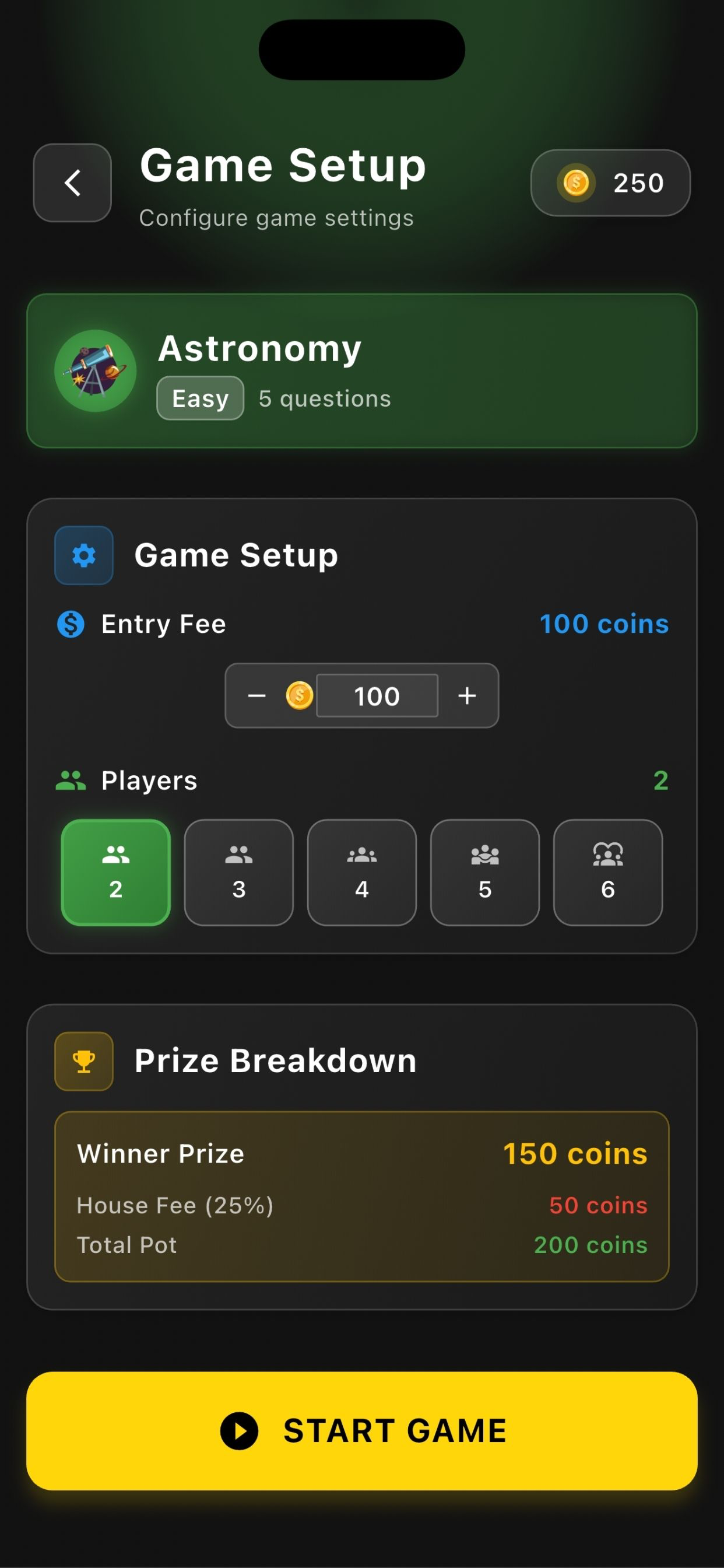Click the play icon inside START GAME

[240, 1431]
